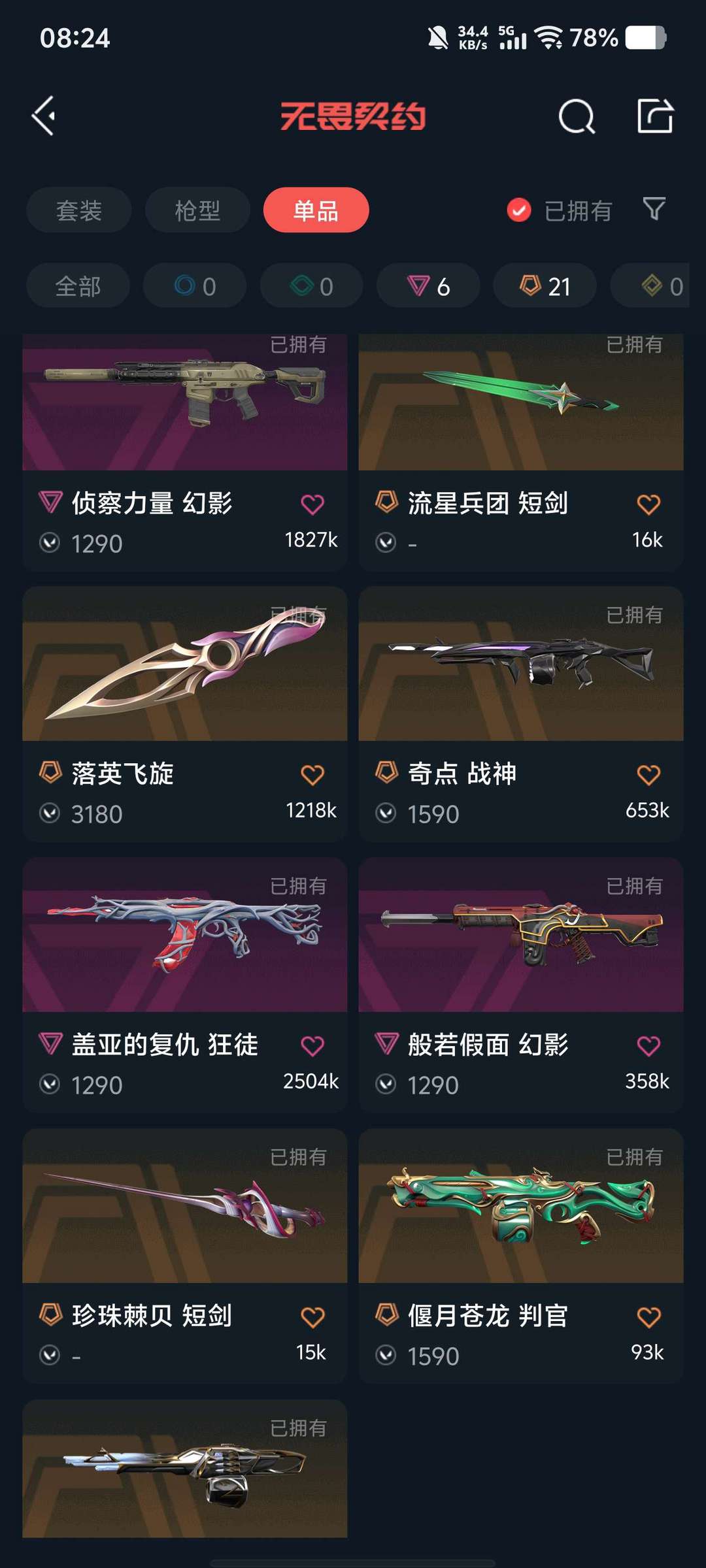Open the 珍珠棘贝 短剑 card
The height and width of the screenshot is (1568, 706).
pos(185,1256)
